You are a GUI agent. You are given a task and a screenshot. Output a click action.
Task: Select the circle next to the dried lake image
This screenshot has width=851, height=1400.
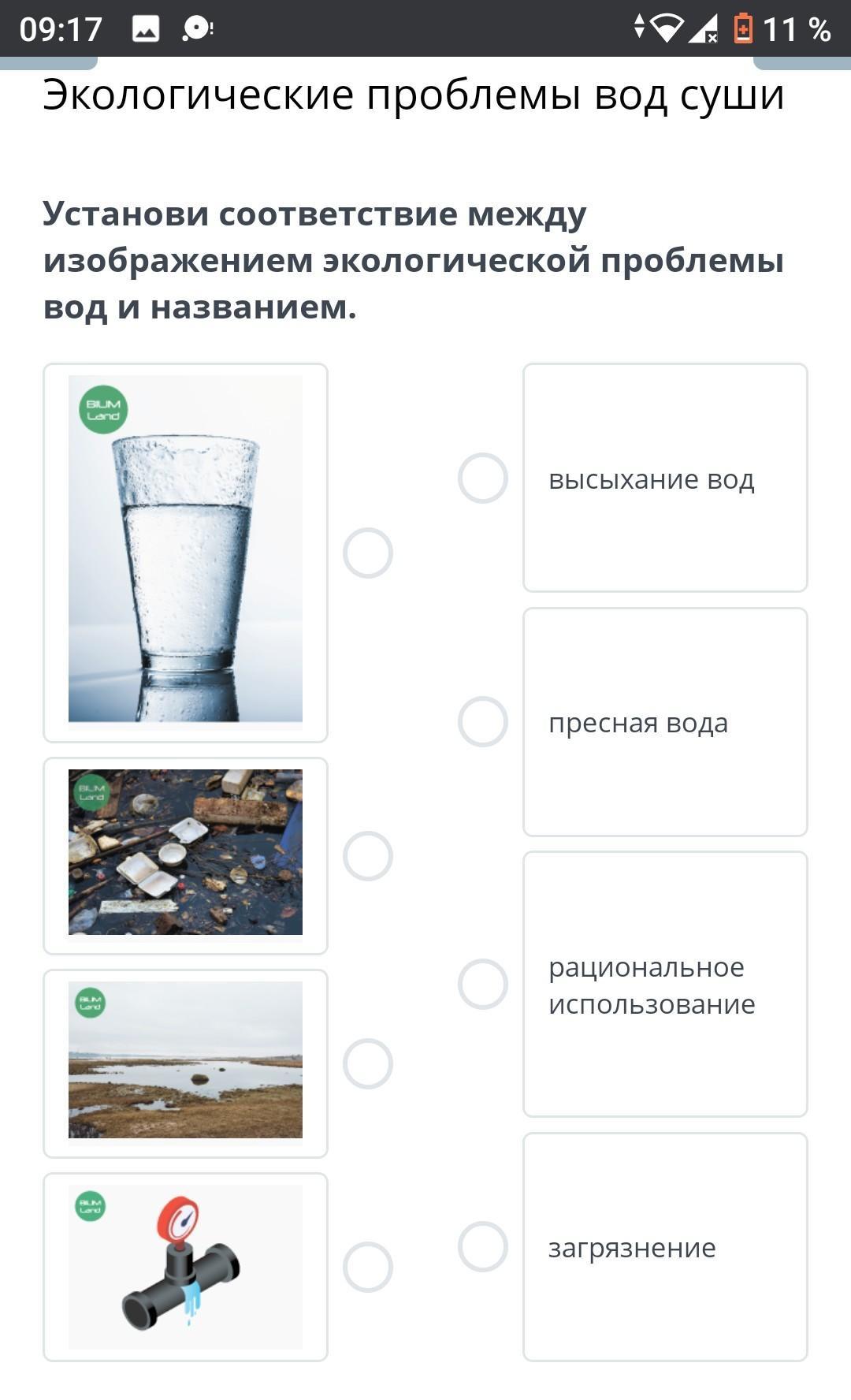[x=368, y=1063]
